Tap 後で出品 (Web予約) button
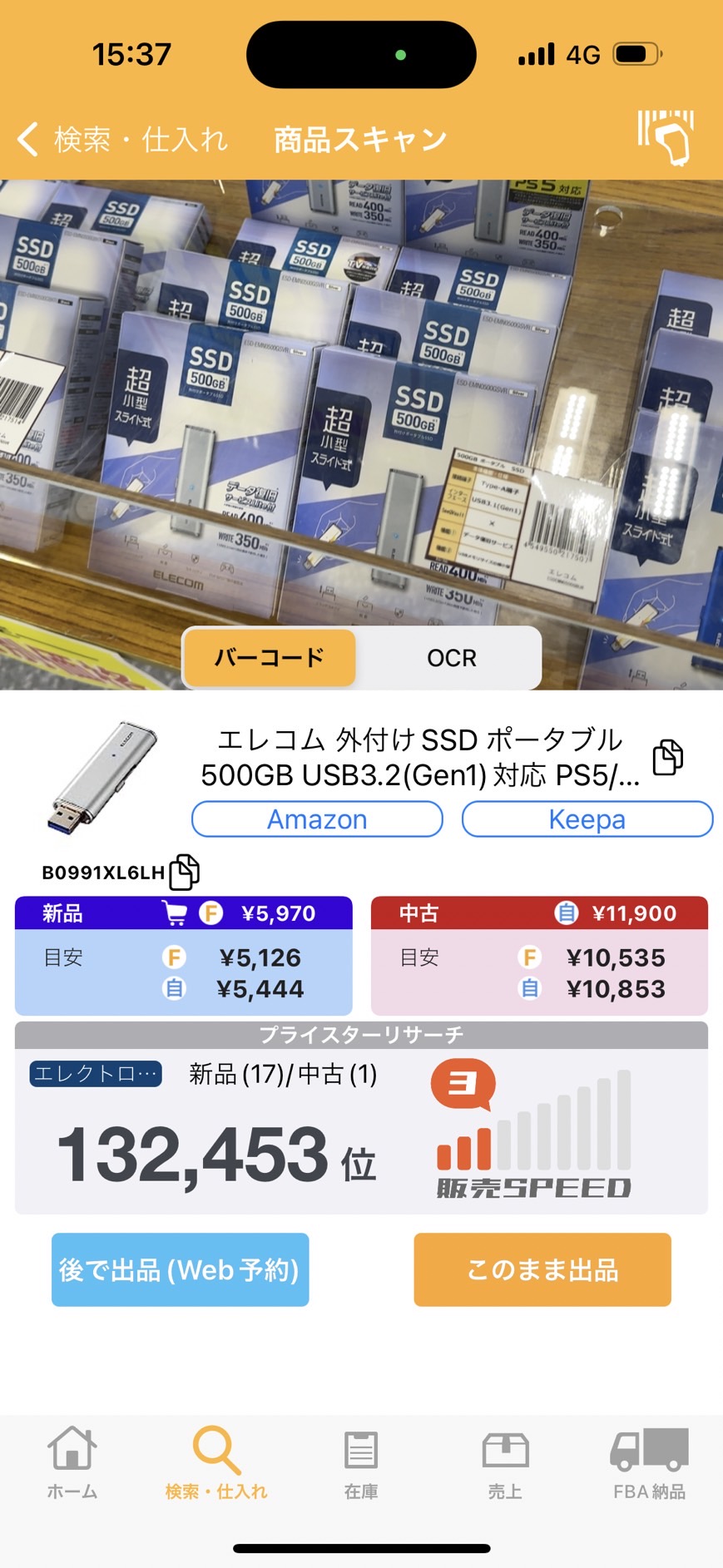723x1568 pixels. [181, 1269]
